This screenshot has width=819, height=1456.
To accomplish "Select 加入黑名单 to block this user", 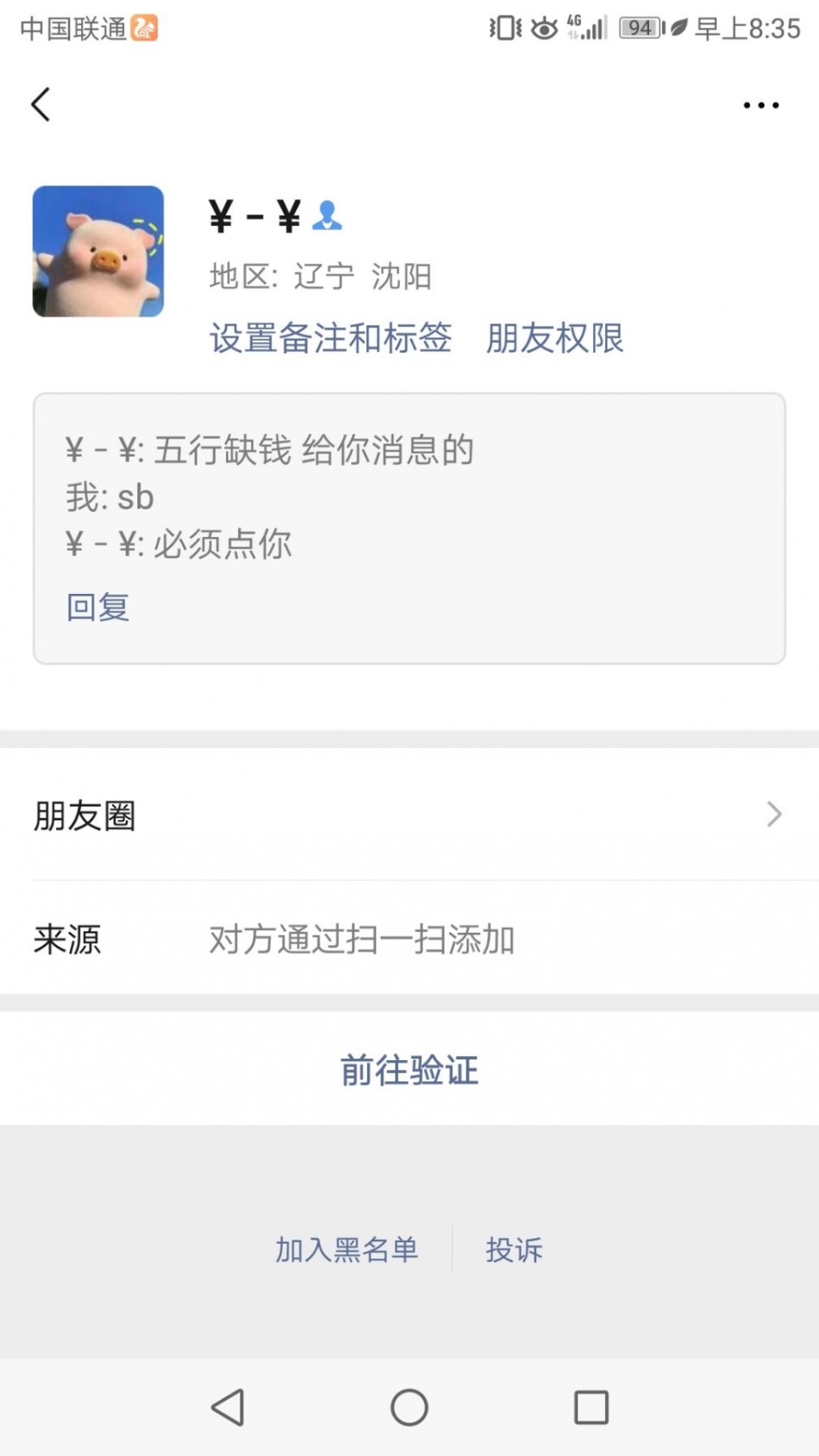I will (347, 1249).
